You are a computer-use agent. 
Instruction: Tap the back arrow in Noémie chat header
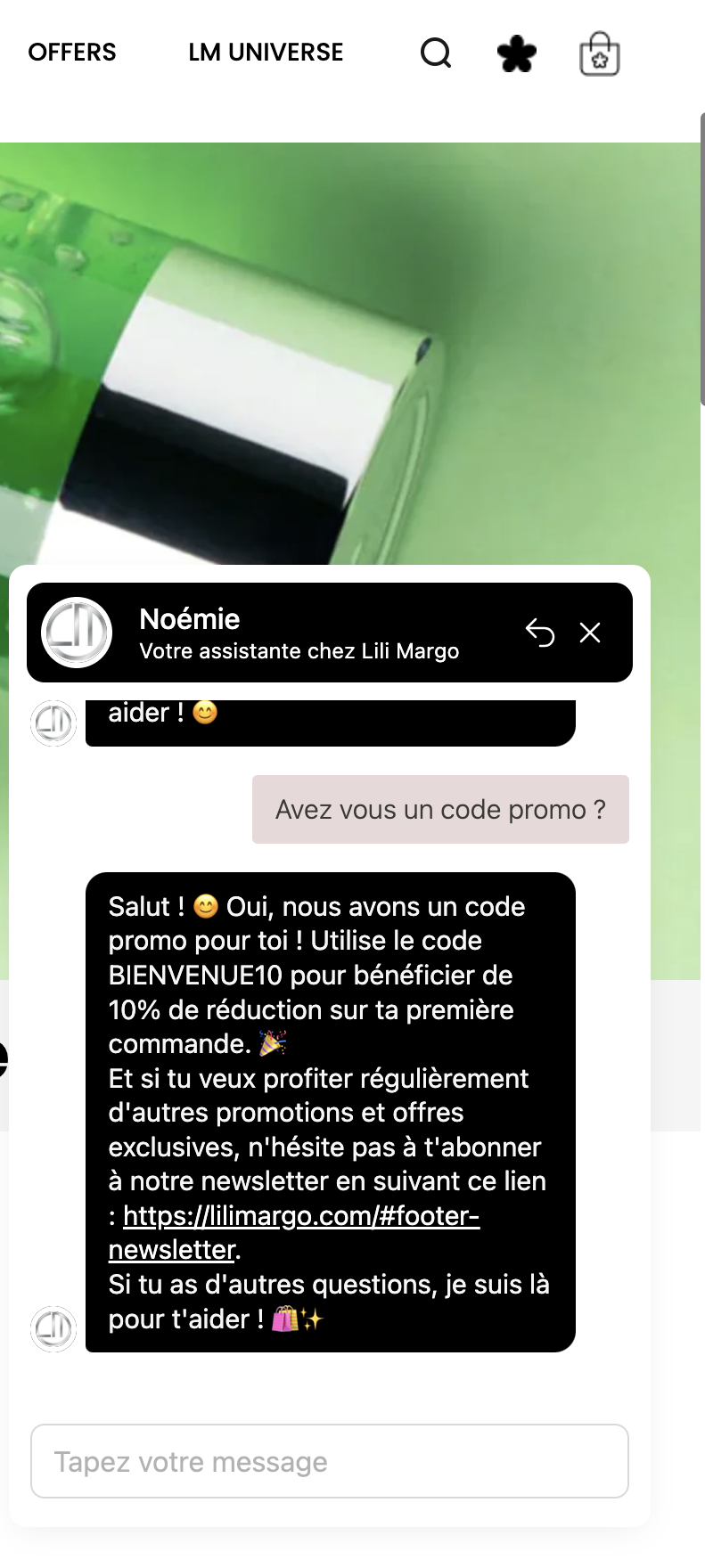(x=540, y=633)
